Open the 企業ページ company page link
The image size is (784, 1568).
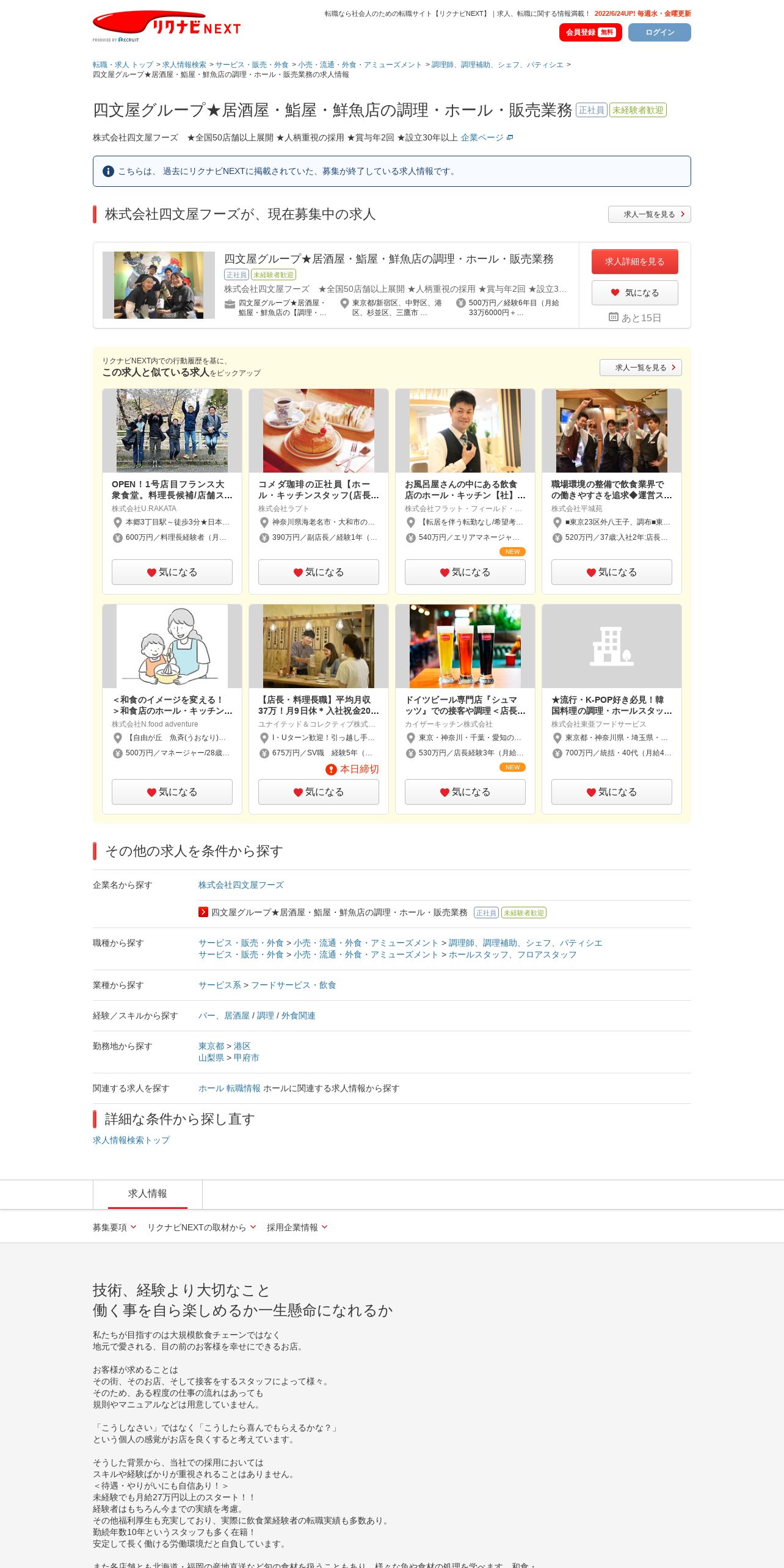point(487,137)
